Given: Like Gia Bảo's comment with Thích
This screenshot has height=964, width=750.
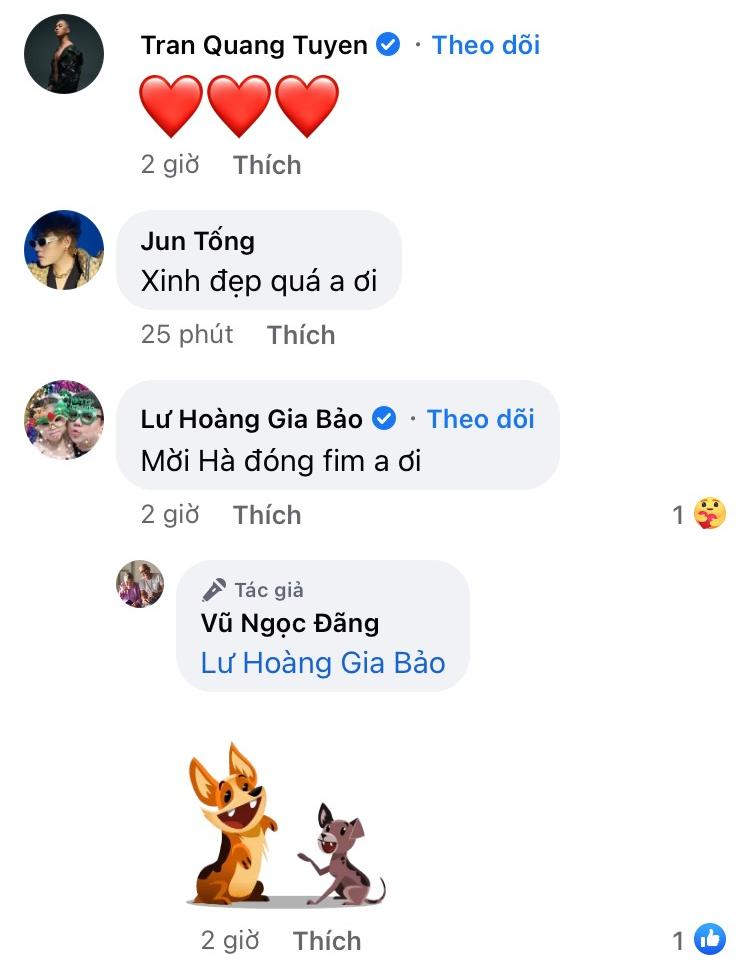Looking at the screenshot, I should pyautogui.click(x=266, y=514).
